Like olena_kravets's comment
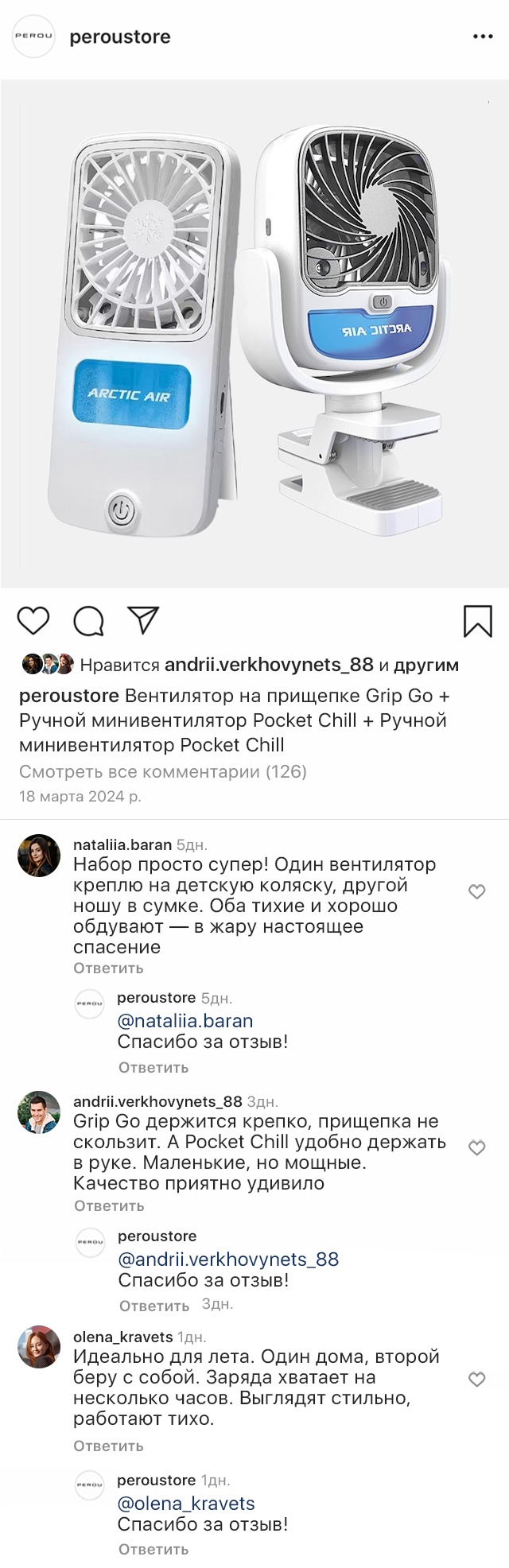The height and width of the screenshot is (1568, 509). point(476,1380)
